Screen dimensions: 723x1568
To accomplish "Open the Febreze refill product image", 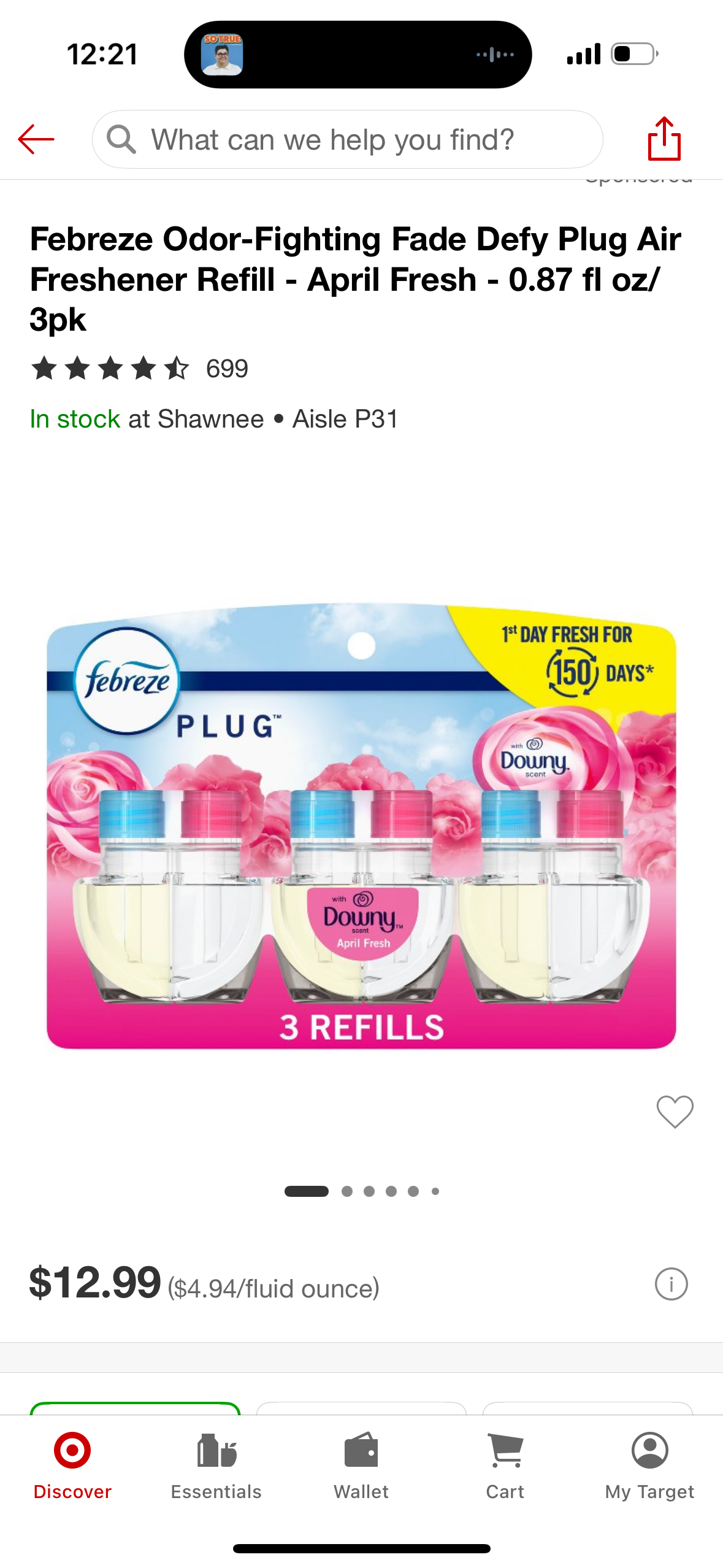I will point(361,826).
